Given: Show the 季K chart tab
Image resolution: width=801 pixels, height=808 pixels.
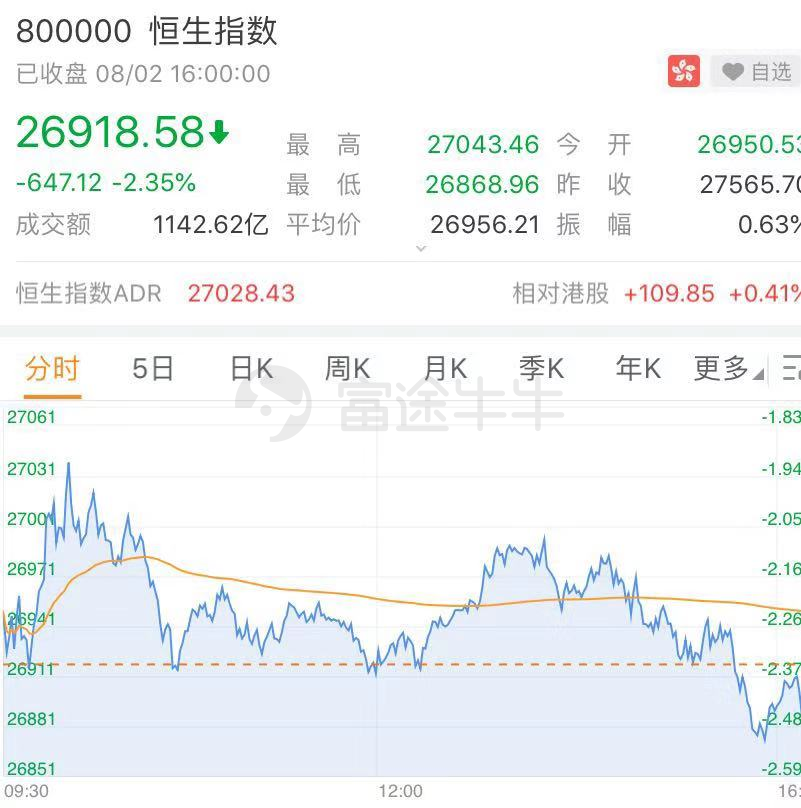Looking at the screenshot, I should (541, 369).
